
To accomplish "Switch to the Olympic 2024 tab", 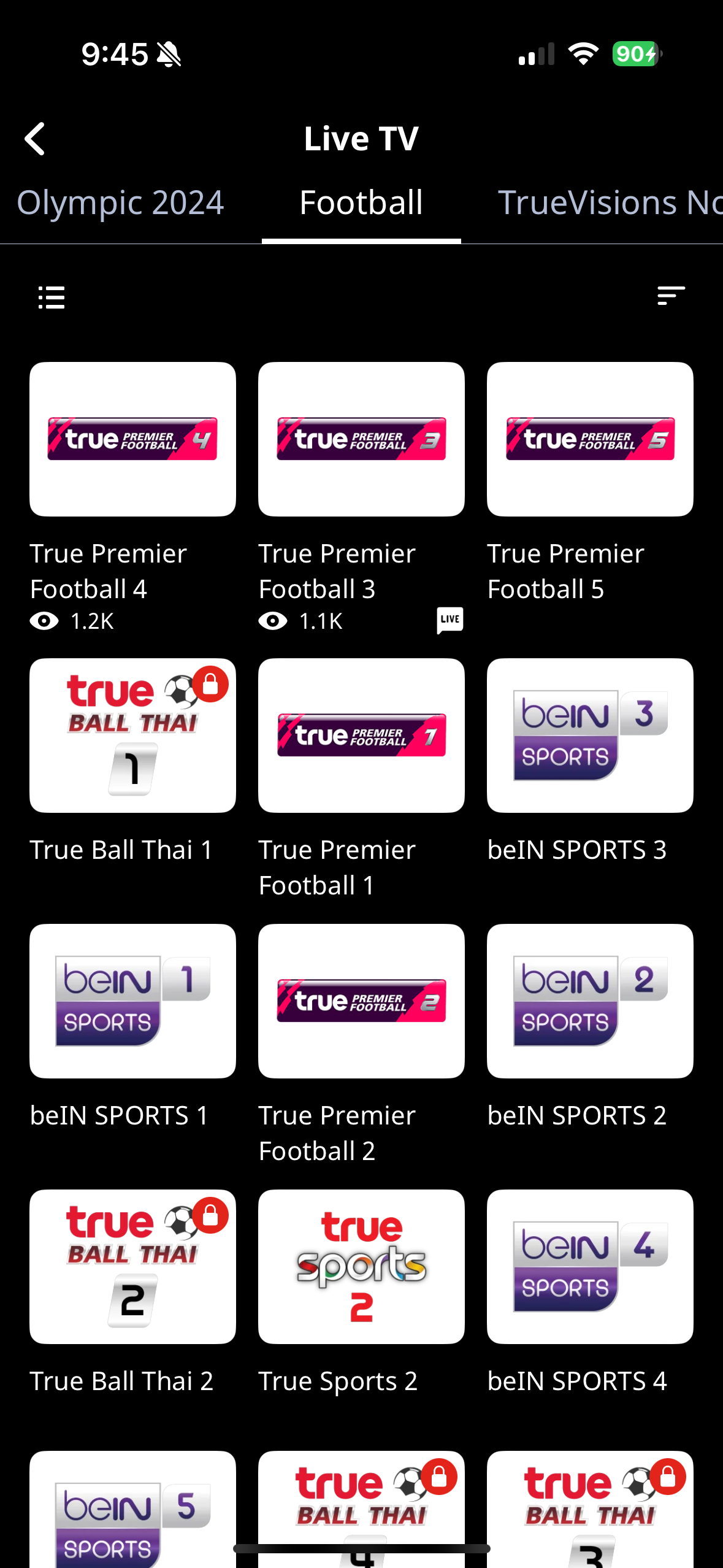I will click(x=120, y=202).
